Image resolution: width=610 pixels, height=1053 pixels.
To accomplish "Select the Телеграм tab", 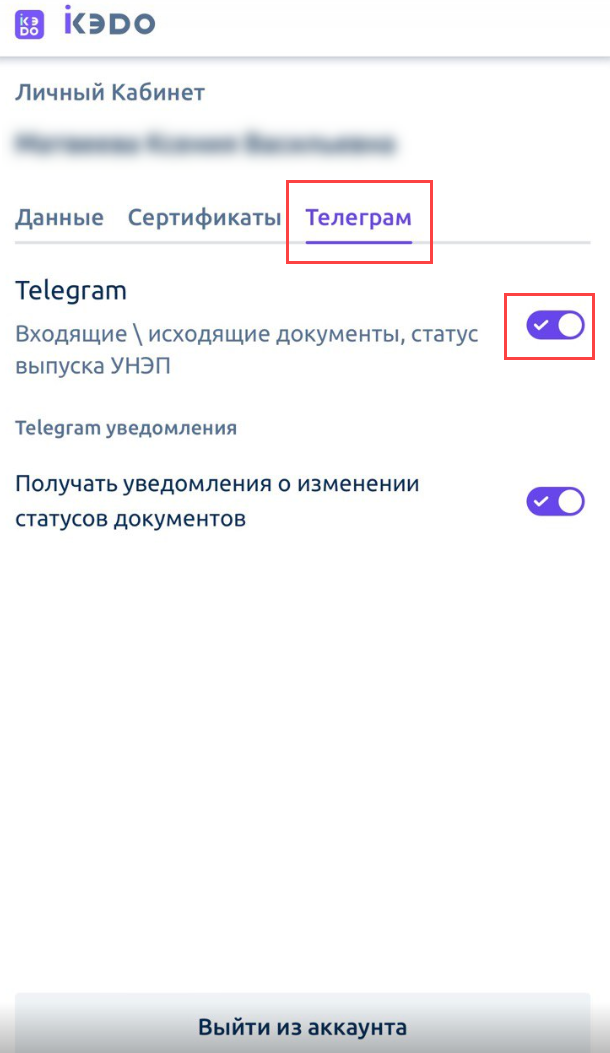I will [358, 218].
